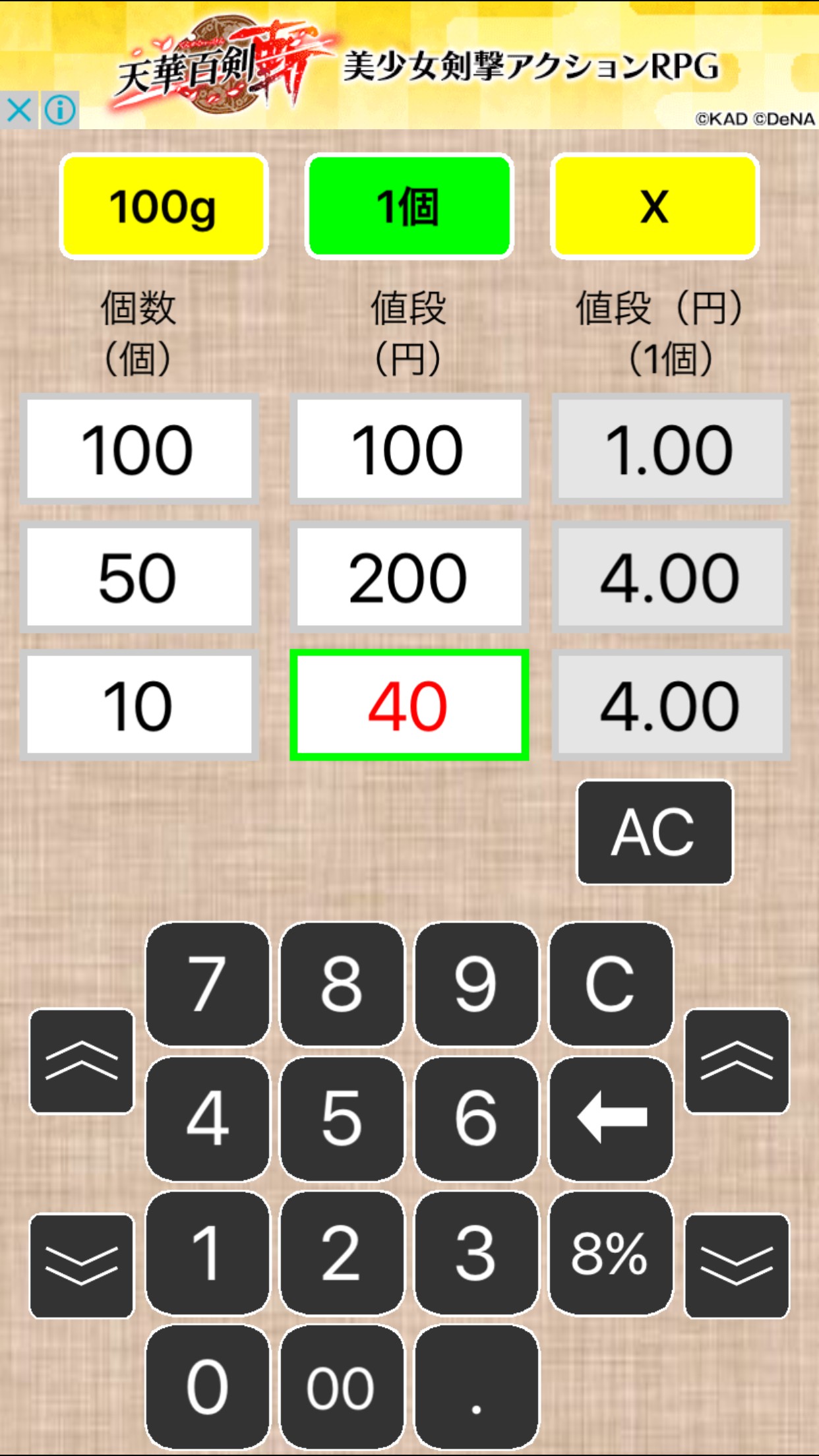Tap the天華百剣 RPG ad banner
This screenshot has width=819, height=1456.
[448, 65]
